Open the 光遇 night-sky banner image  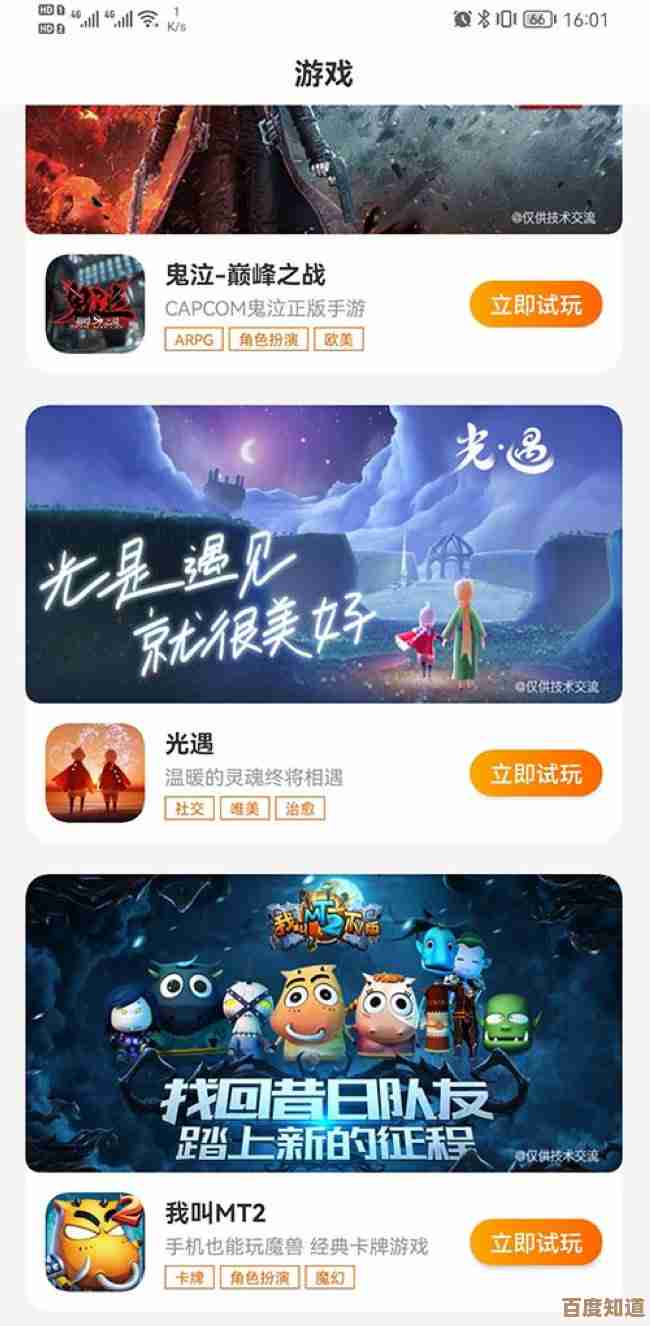click(x=323, y=553)
